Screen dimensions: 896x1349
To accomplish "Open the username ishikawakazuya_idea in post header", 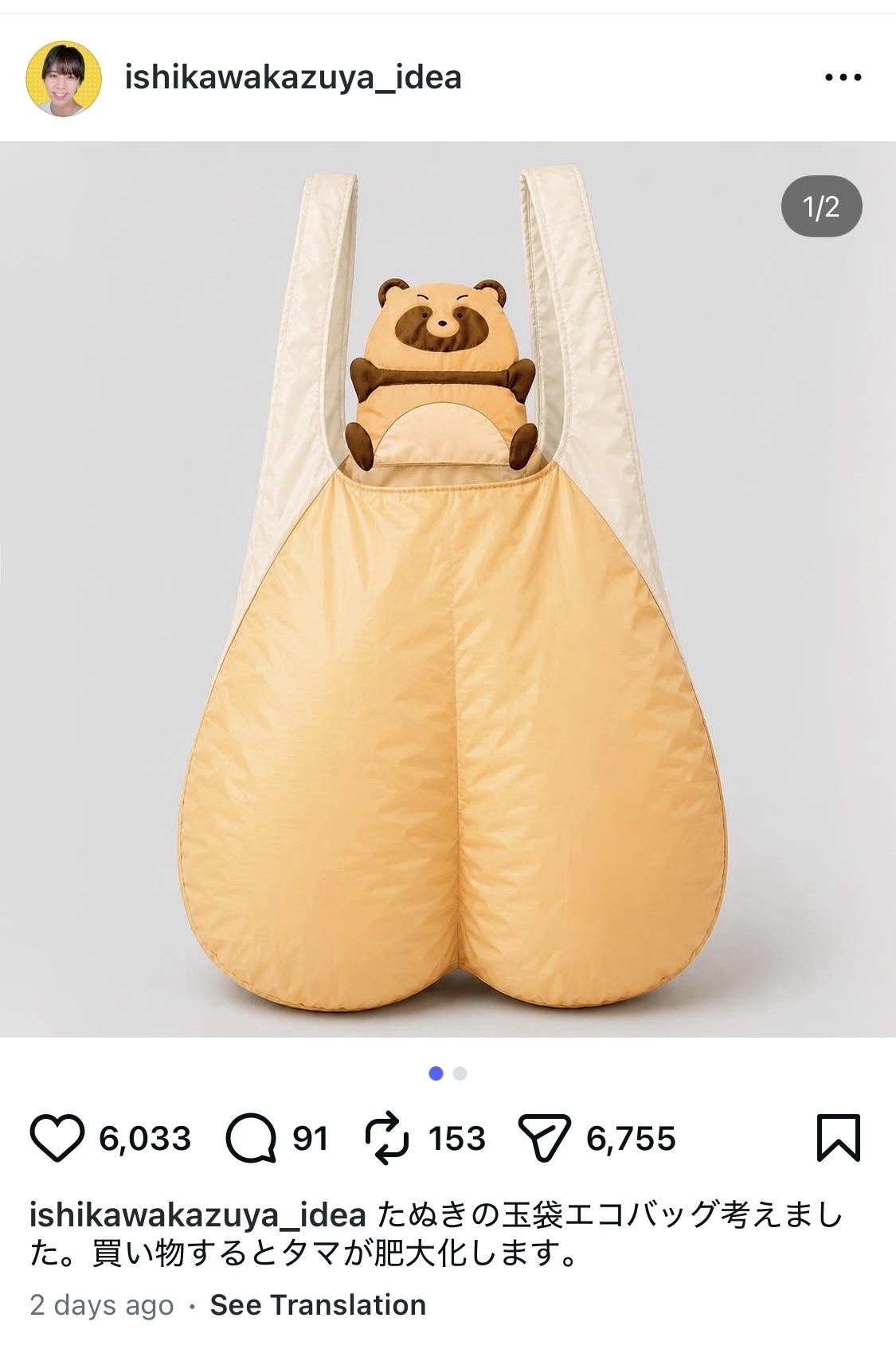I will click(293, 78).
